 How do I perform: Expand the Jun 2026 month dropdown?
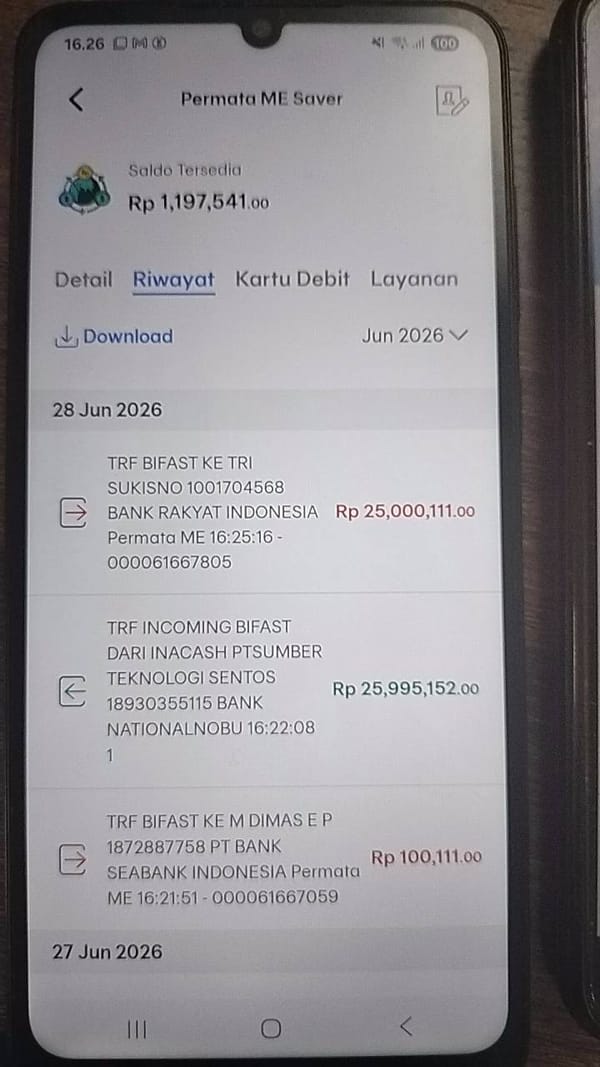pos(414,335)
